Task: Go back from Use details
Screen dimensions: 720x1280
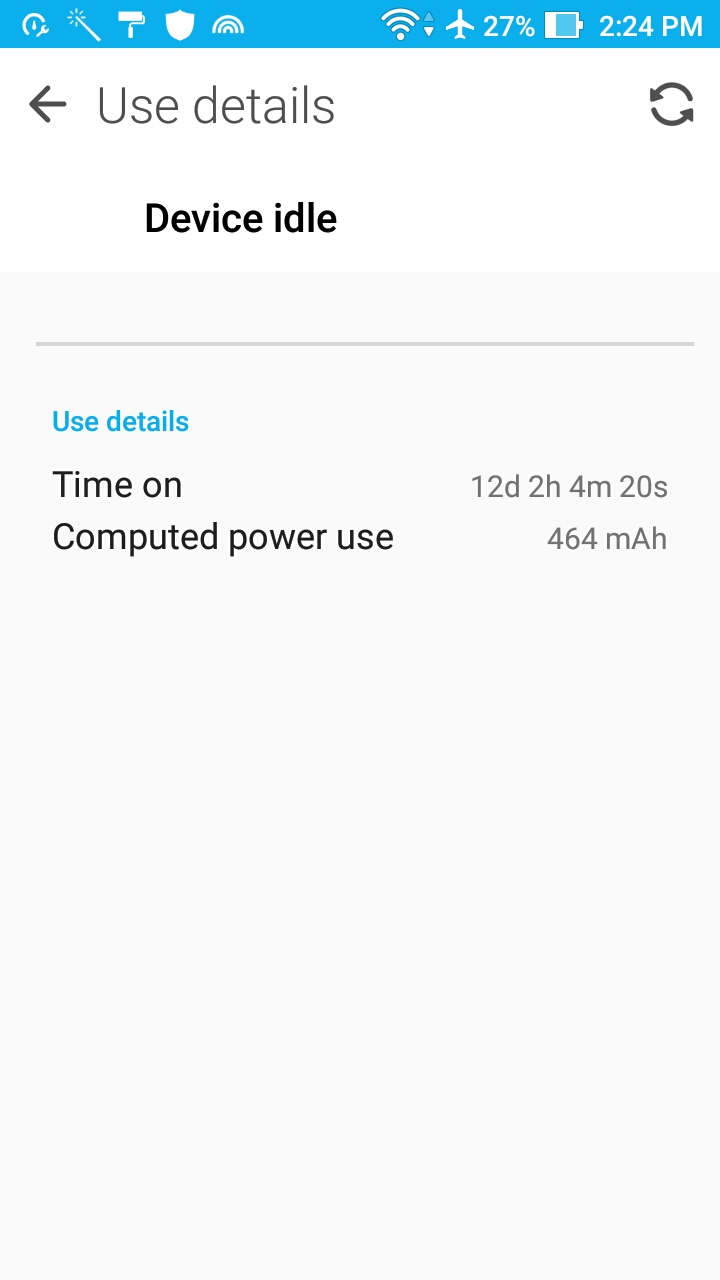Action: click(47, 104)
